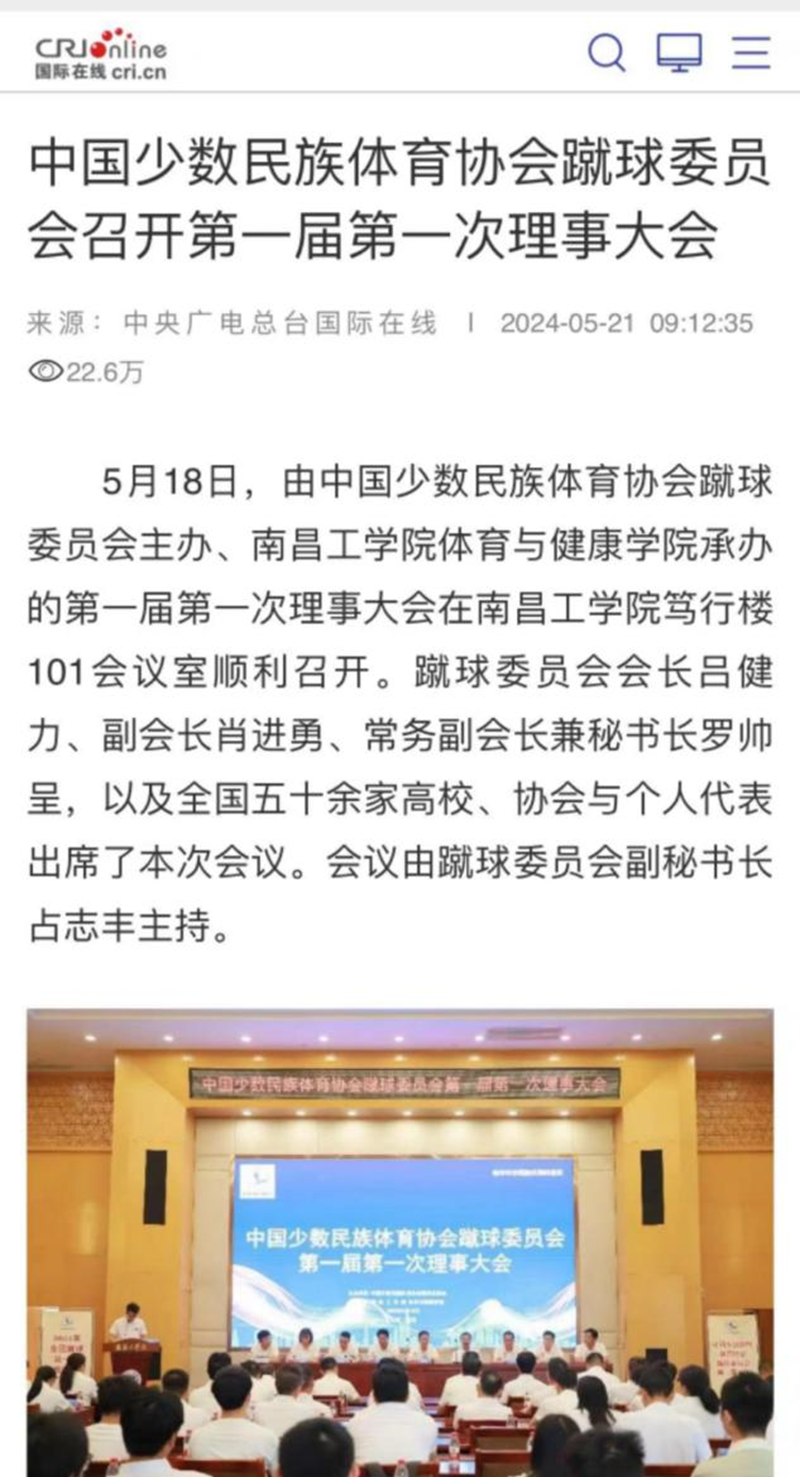Go to CRI Online homepage via logo
800x1477 pixels.
101,54
